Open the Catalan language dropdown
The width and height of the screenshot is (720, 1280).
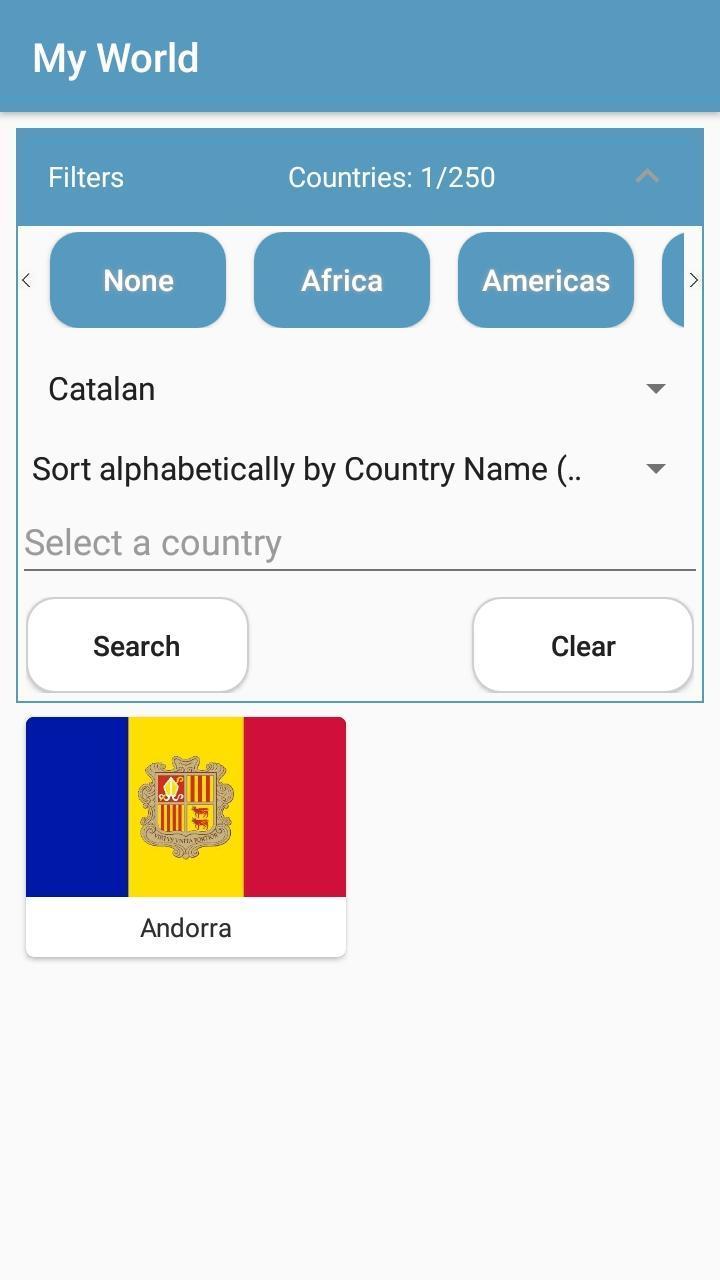(360, 389)
